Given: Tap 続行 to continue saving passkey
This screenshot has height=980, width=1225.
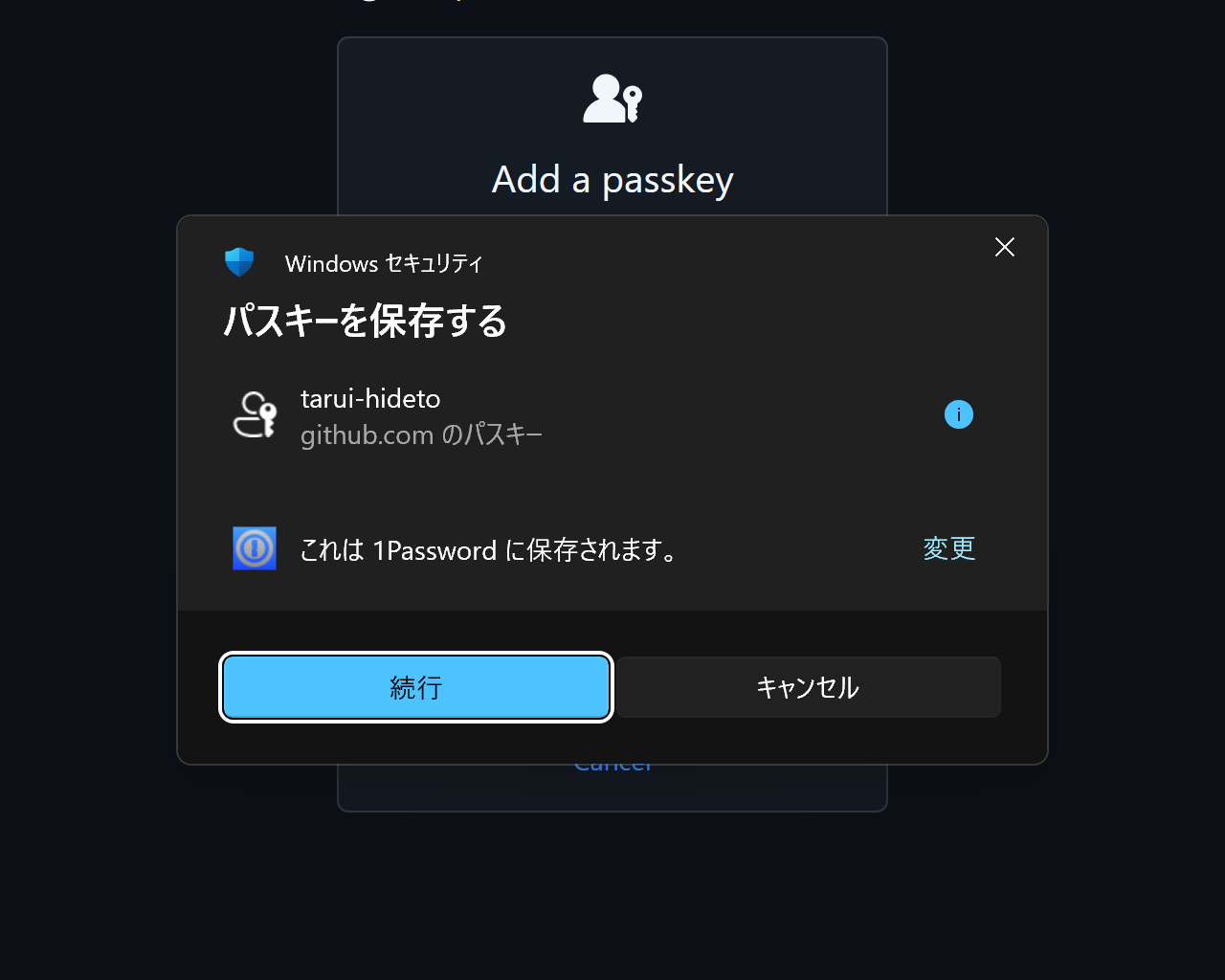Looking at the screenshot, I should (x=415, y=687).
